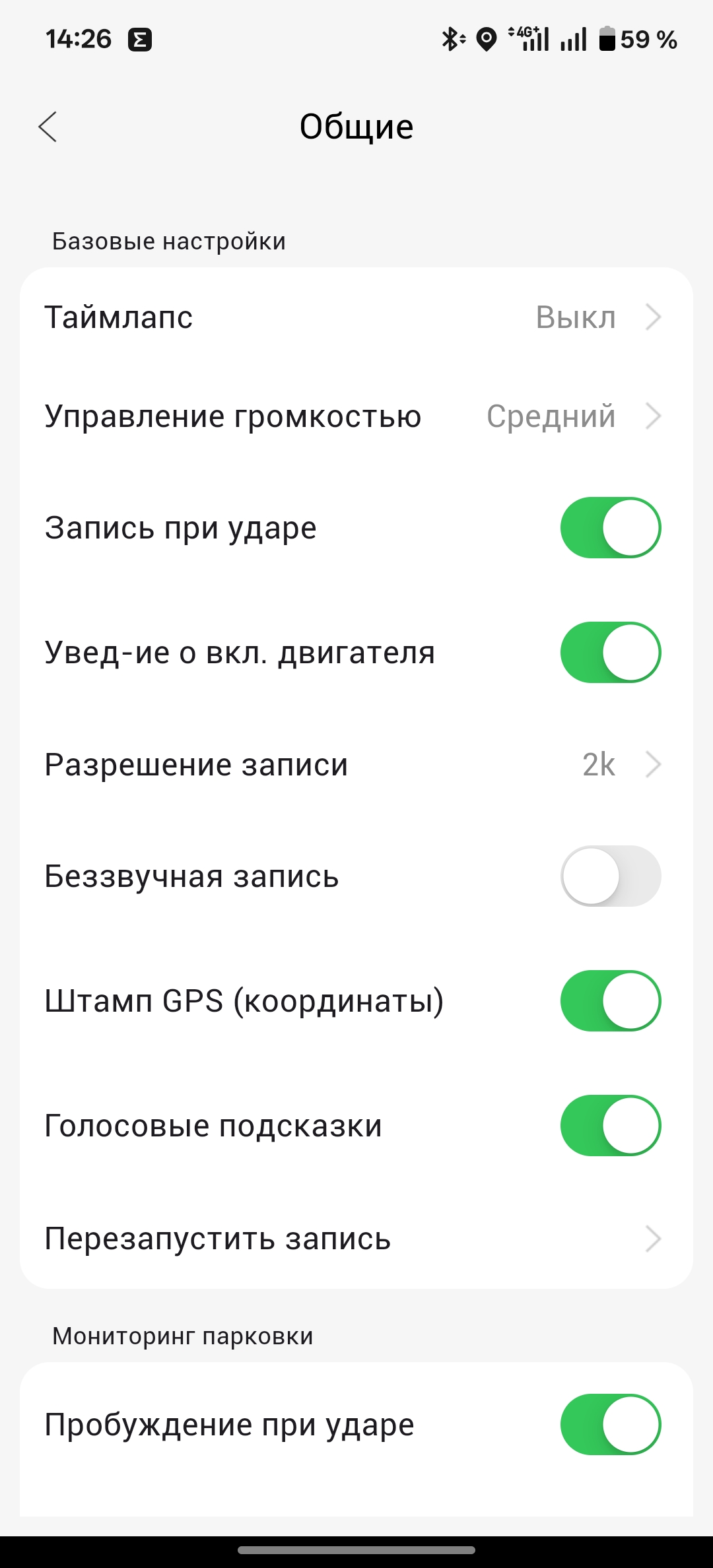Image resolution: width=713 pixels, height=1568 pixels.
Task: Disable Пробуждение при ударе
Action: 610,1425
